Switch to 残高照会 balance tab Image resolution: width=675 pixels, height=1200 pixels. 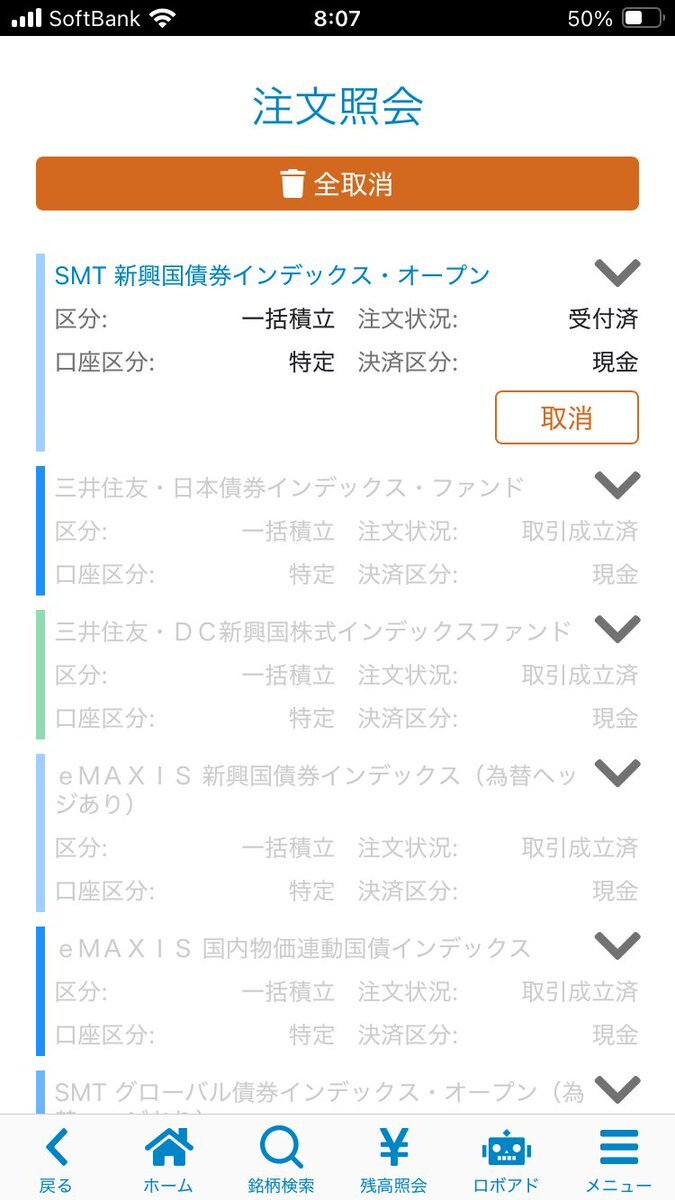coord(394,1159)
